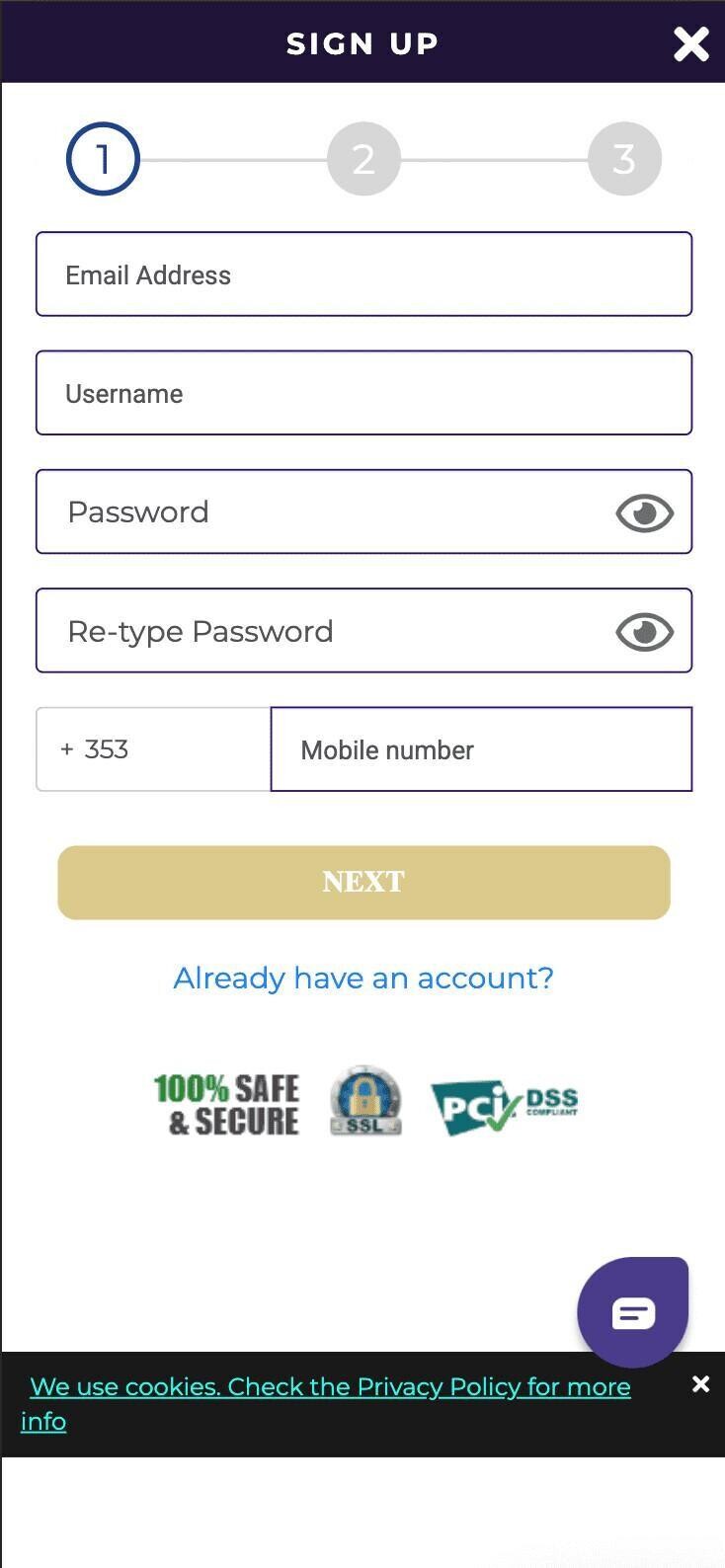
Task: Click the password visibility eye icon
Action: [644, 512]
